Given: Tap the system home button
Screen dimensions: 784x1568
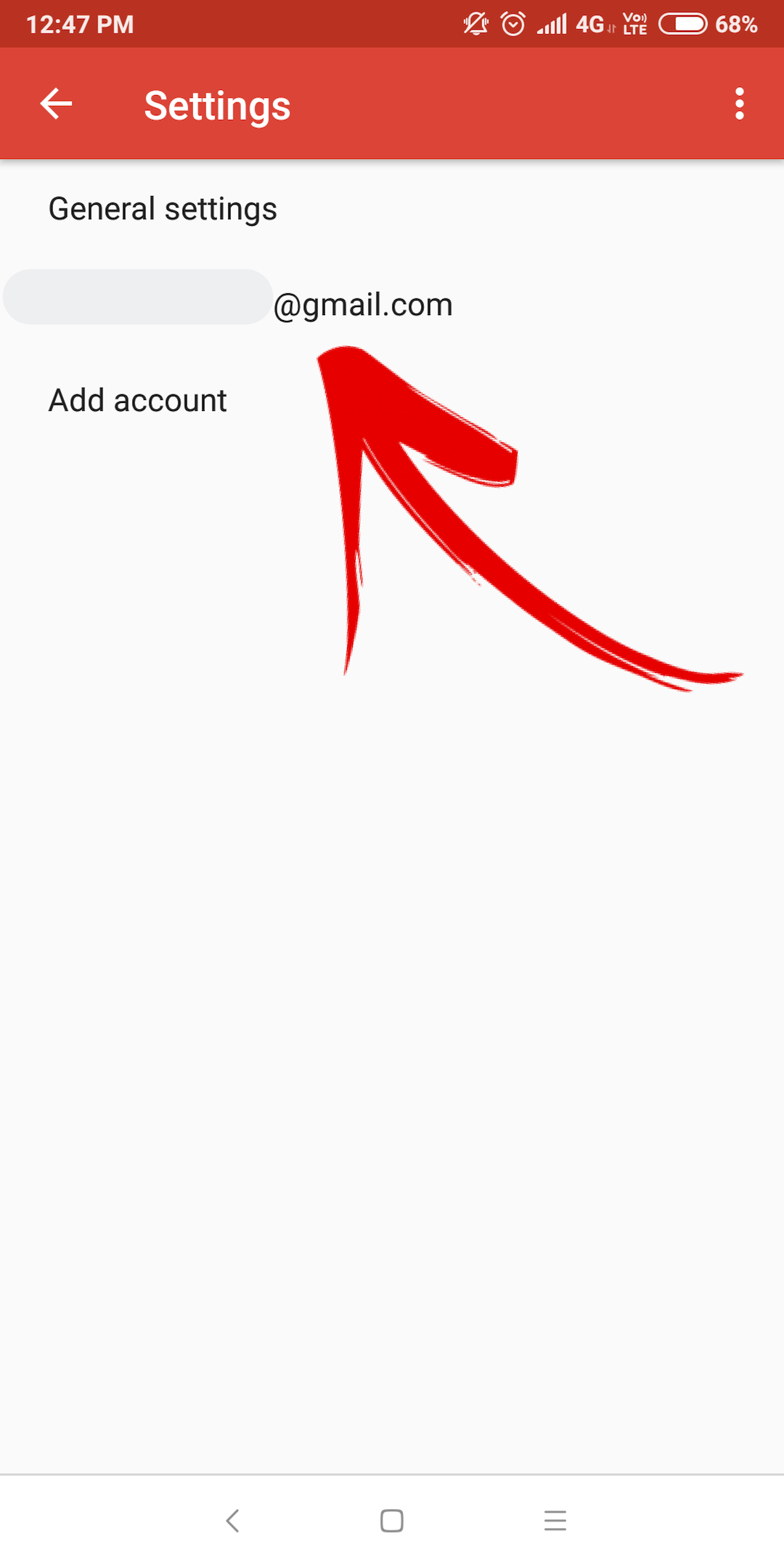Looking at the screenshot, I should tap(392, 1520).
